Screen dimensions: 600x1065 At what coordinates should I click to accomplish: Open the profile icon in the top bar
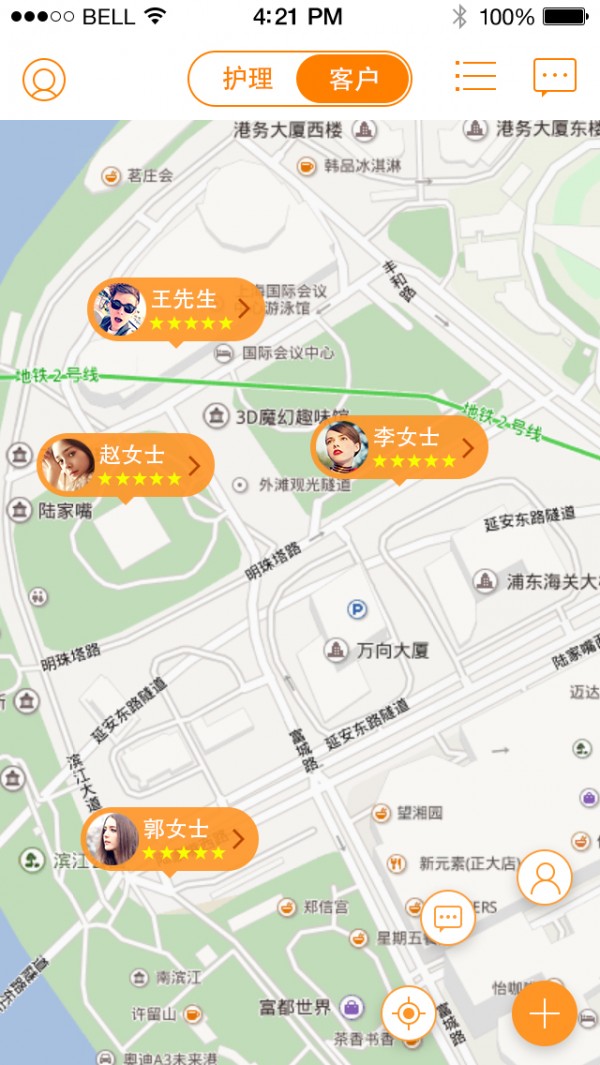click(x=44, y=79)
